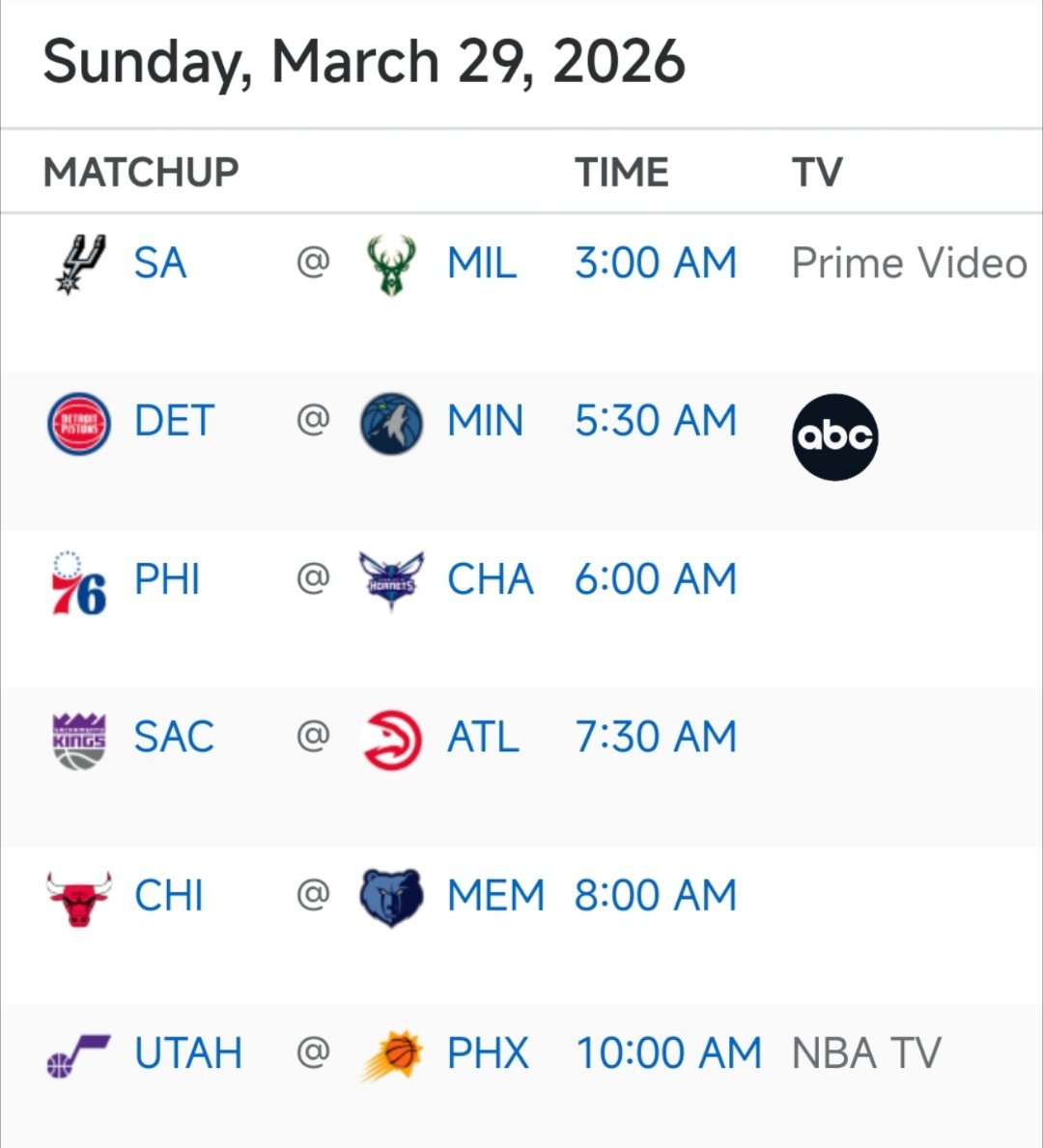Select the MIN team link
This screenshot has height=1148, width=1043.
click(x=485, y=422)
